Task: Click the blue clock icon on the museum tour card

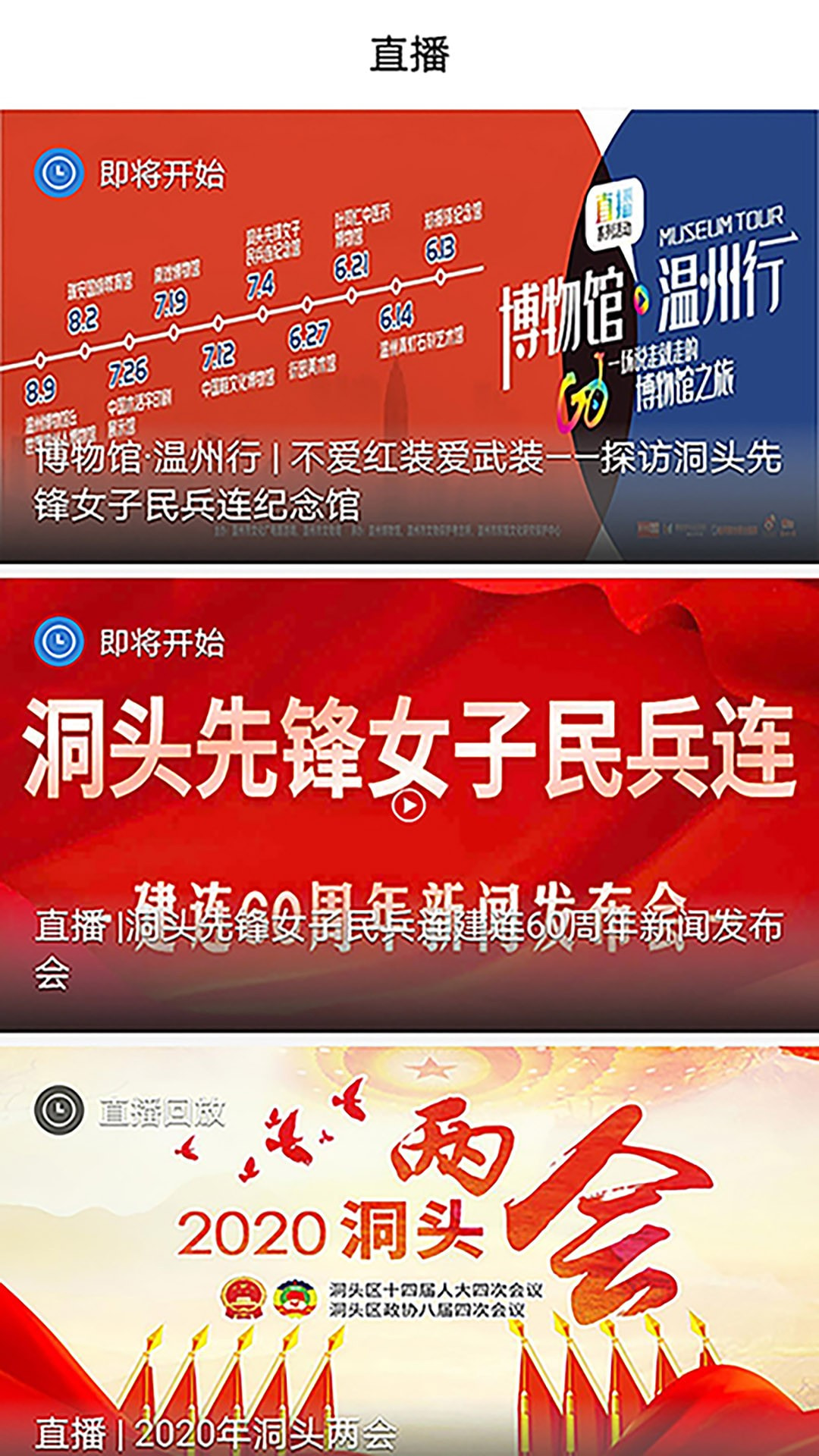Action: pyautogui.click(x=57, y=171)
